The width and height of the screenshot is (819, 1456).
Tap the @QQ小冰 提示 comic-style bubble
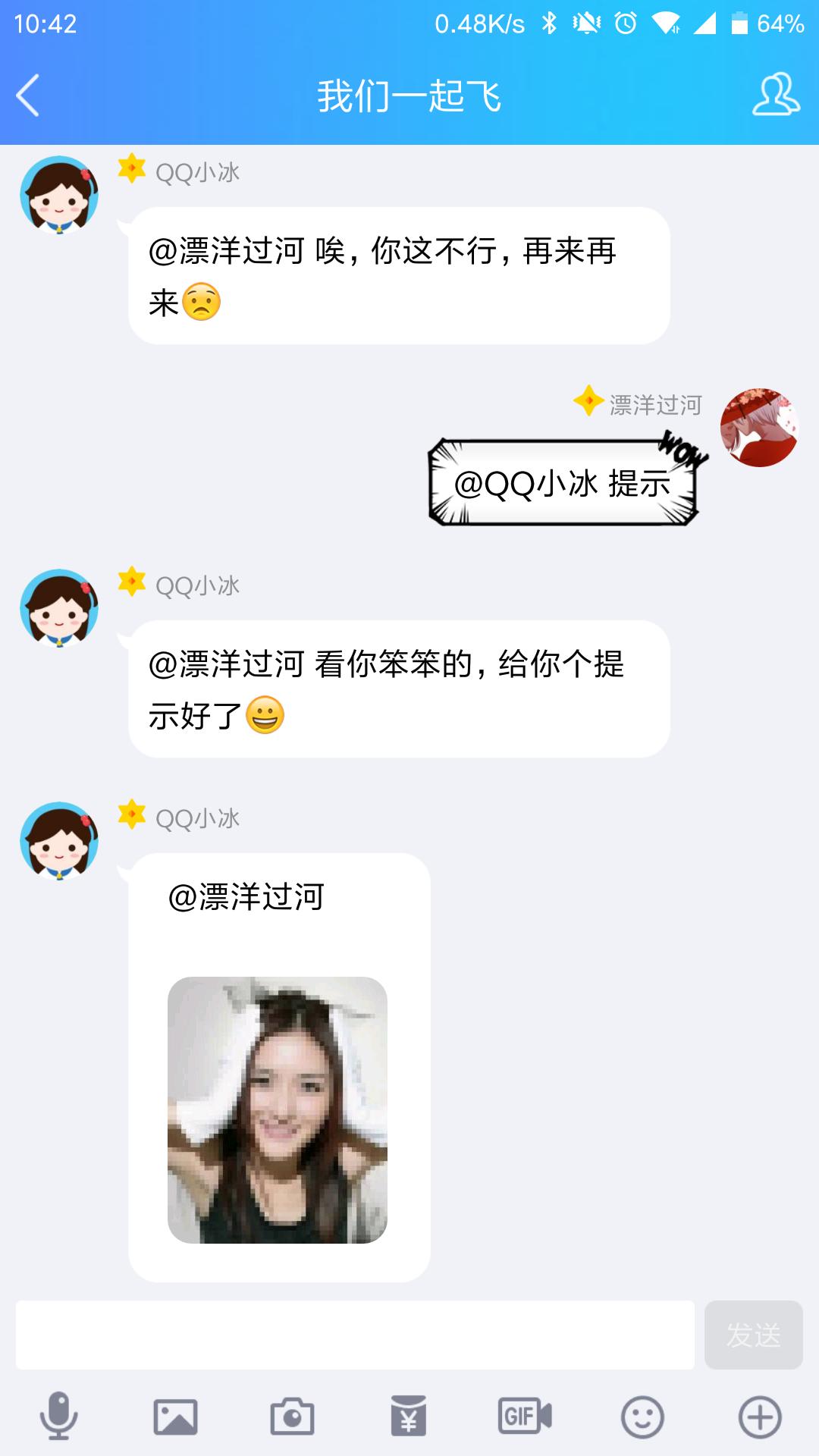coord(565,482)
